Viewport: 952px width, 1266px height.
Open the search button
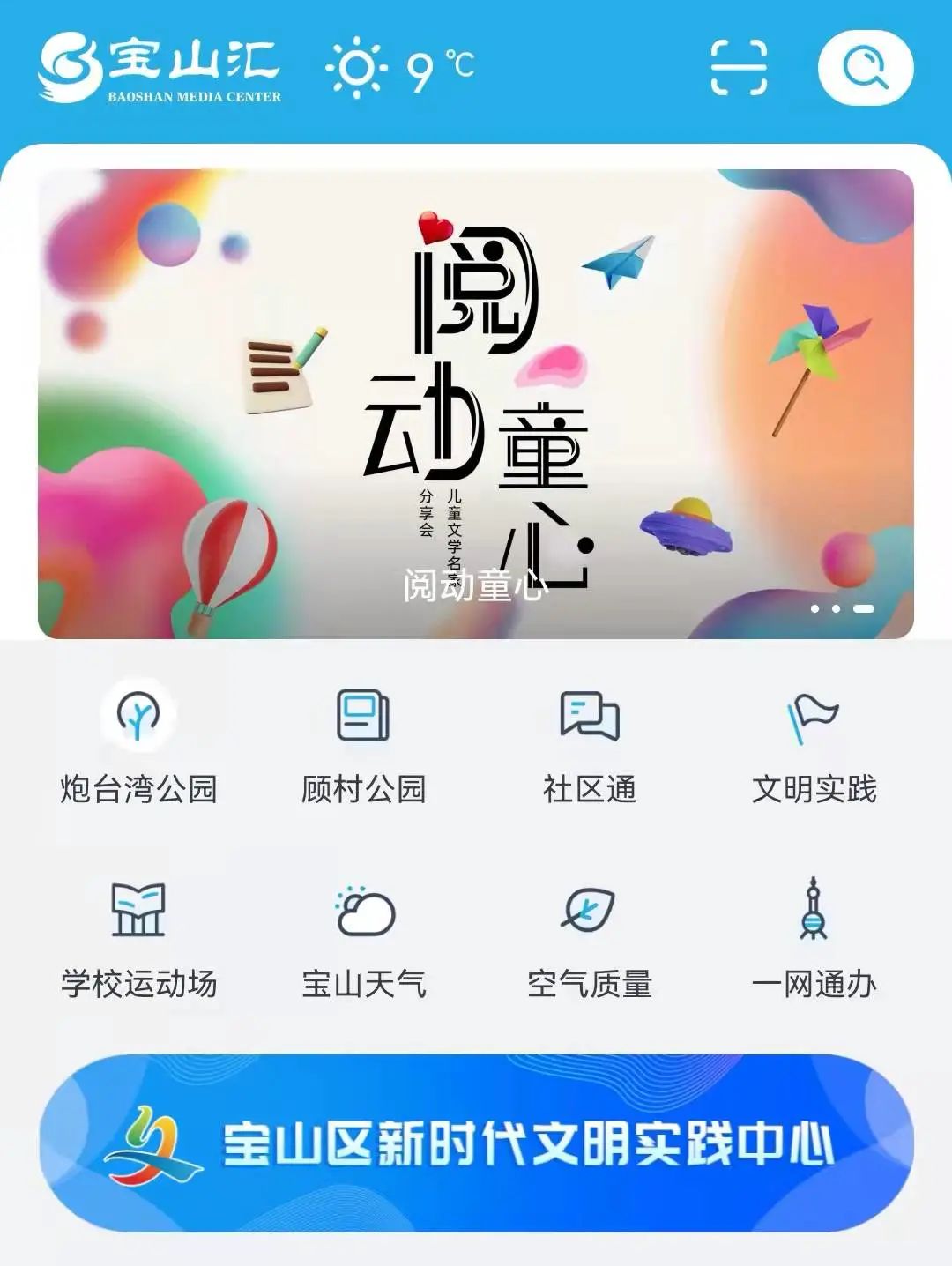[865, 68]
